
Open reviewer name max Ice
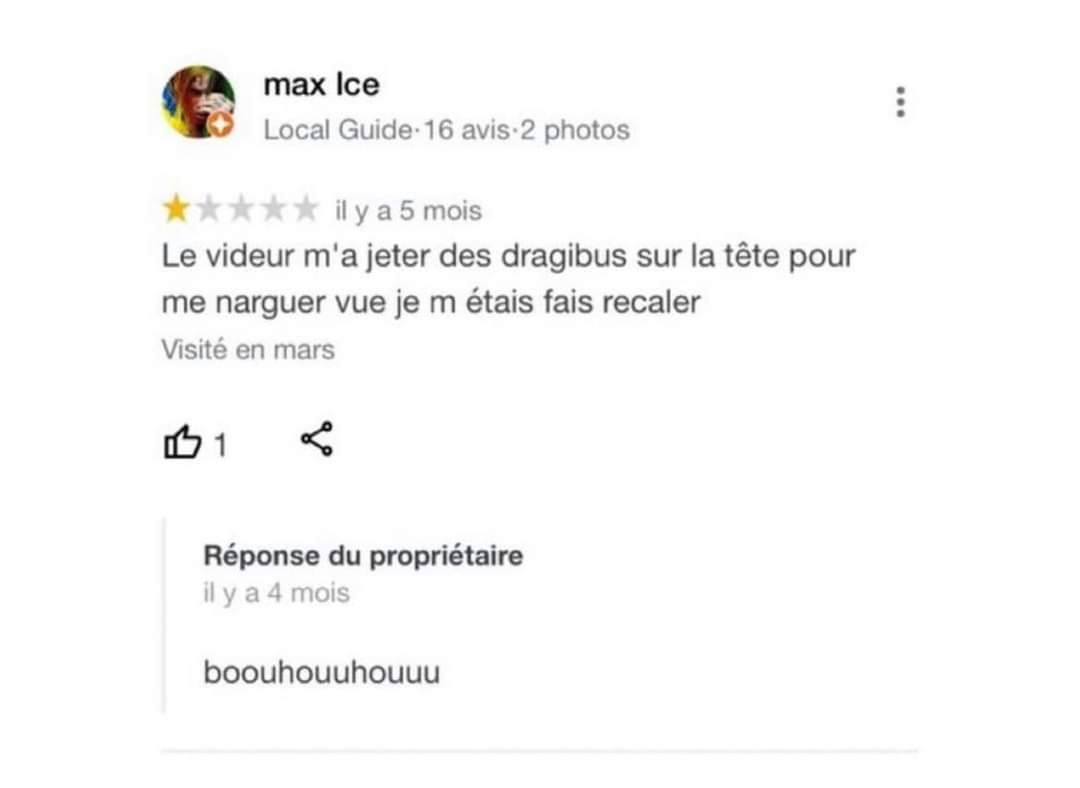click(x=321, y=85)
